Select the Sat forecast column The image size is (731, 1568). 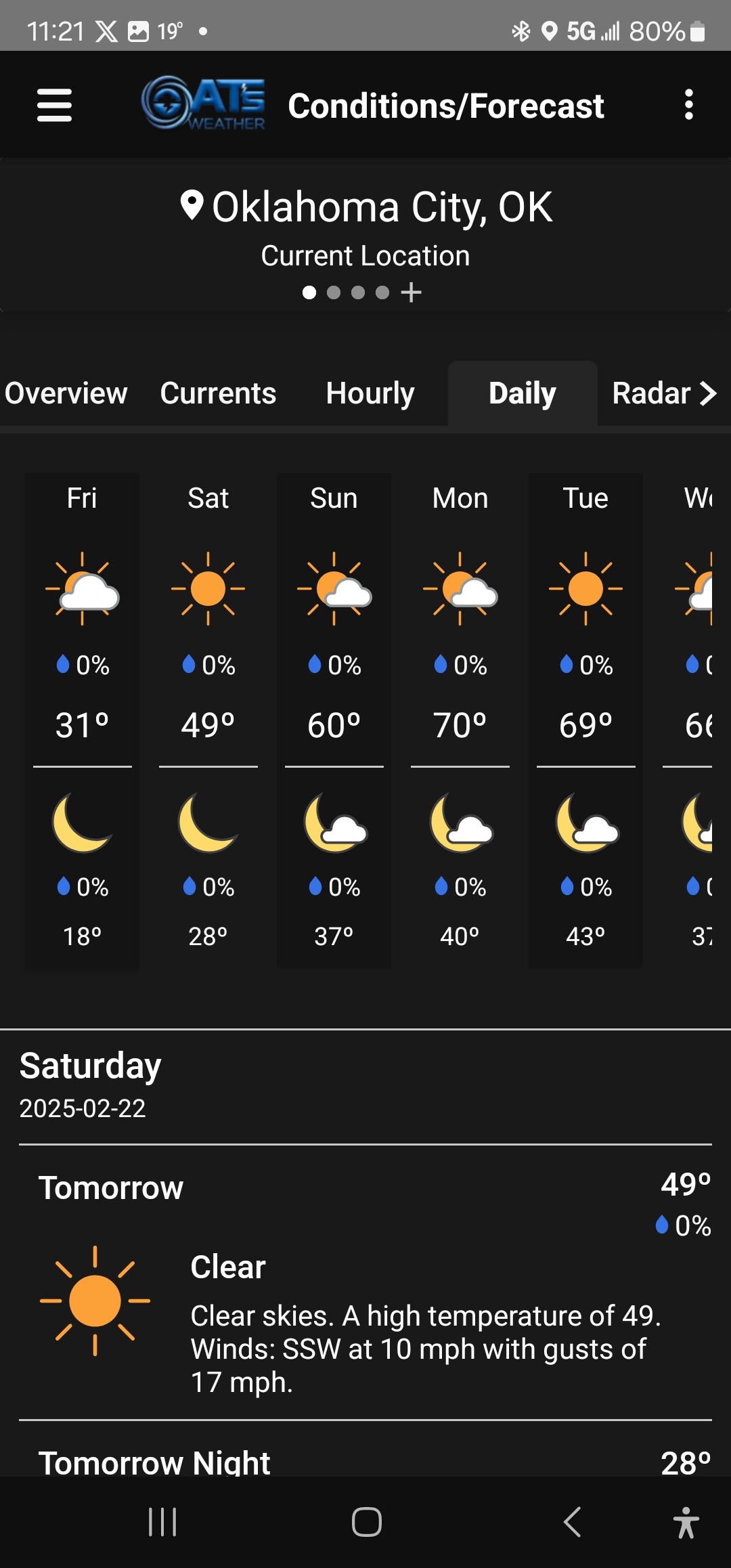click(208, 720)
